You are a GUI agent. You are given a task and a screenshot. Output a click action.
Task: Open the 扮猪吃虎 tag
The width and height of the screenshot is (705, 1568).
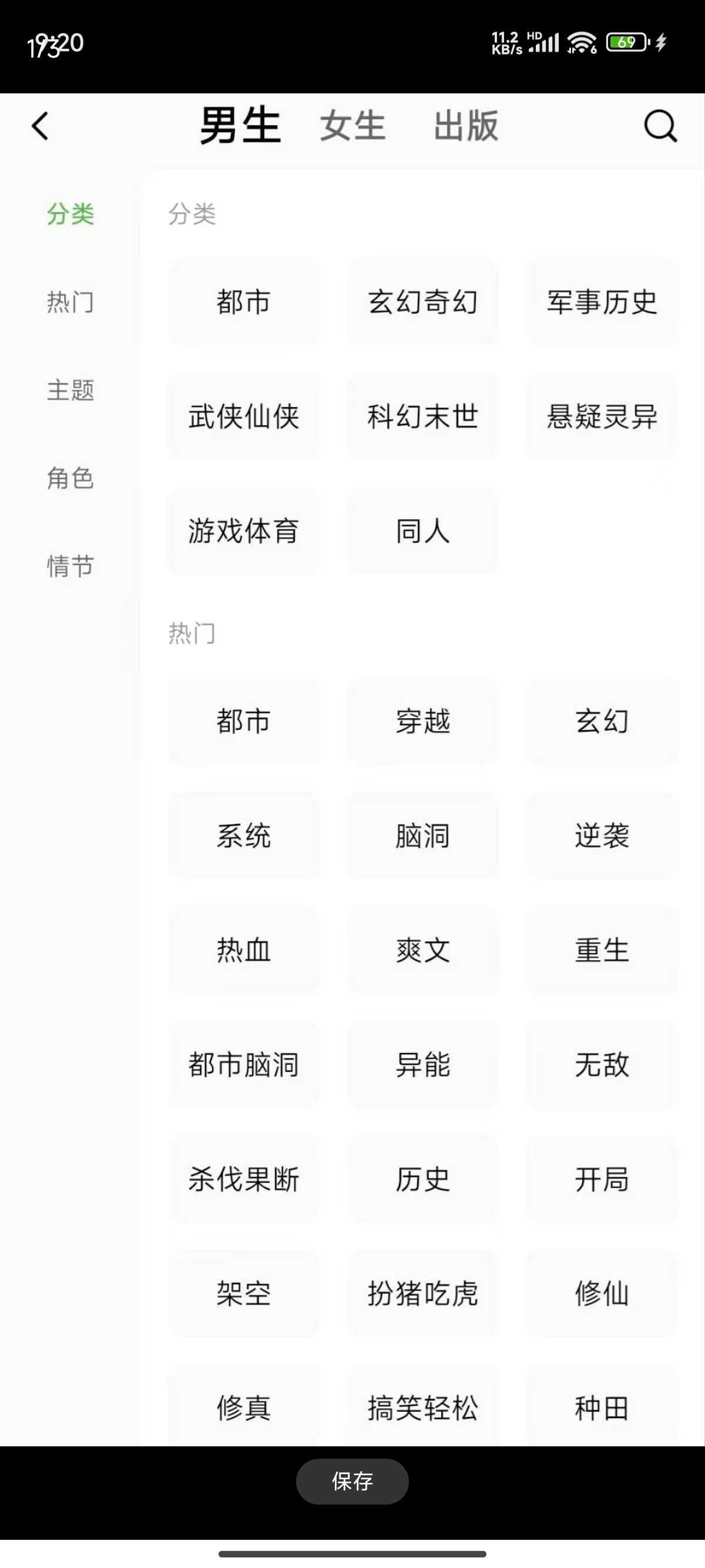click(x=422, y=1294)
